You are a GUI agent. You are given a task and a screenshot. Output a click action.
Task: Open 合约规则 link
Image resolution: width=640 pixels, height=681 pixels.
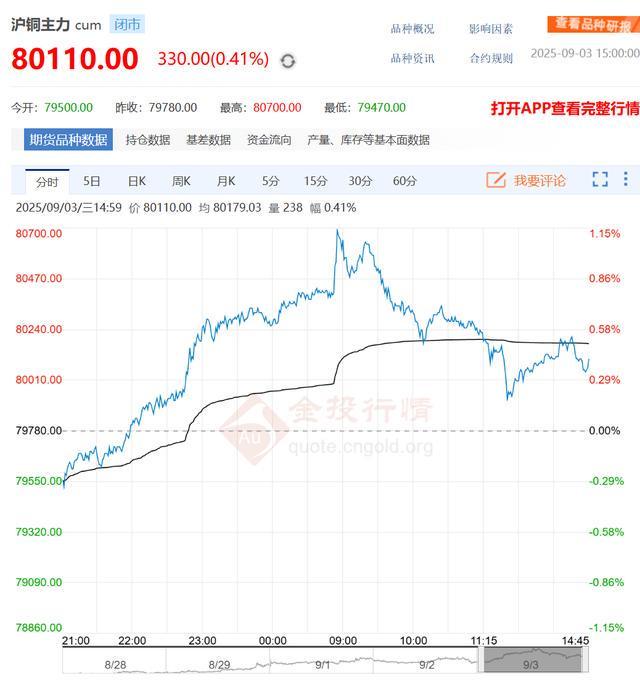[x=491, y=58]
